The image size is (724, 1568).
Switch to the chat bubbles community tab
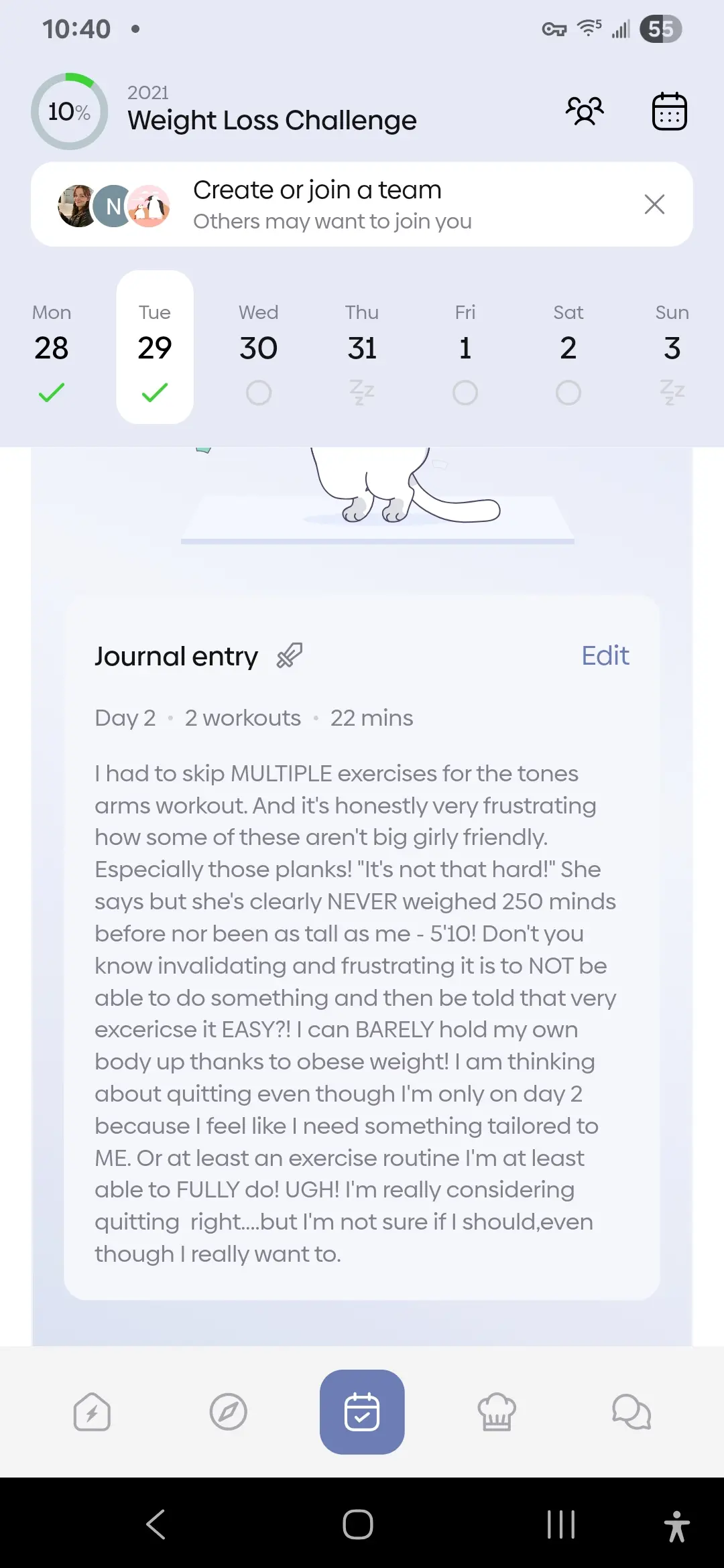tap(631, 1412)
